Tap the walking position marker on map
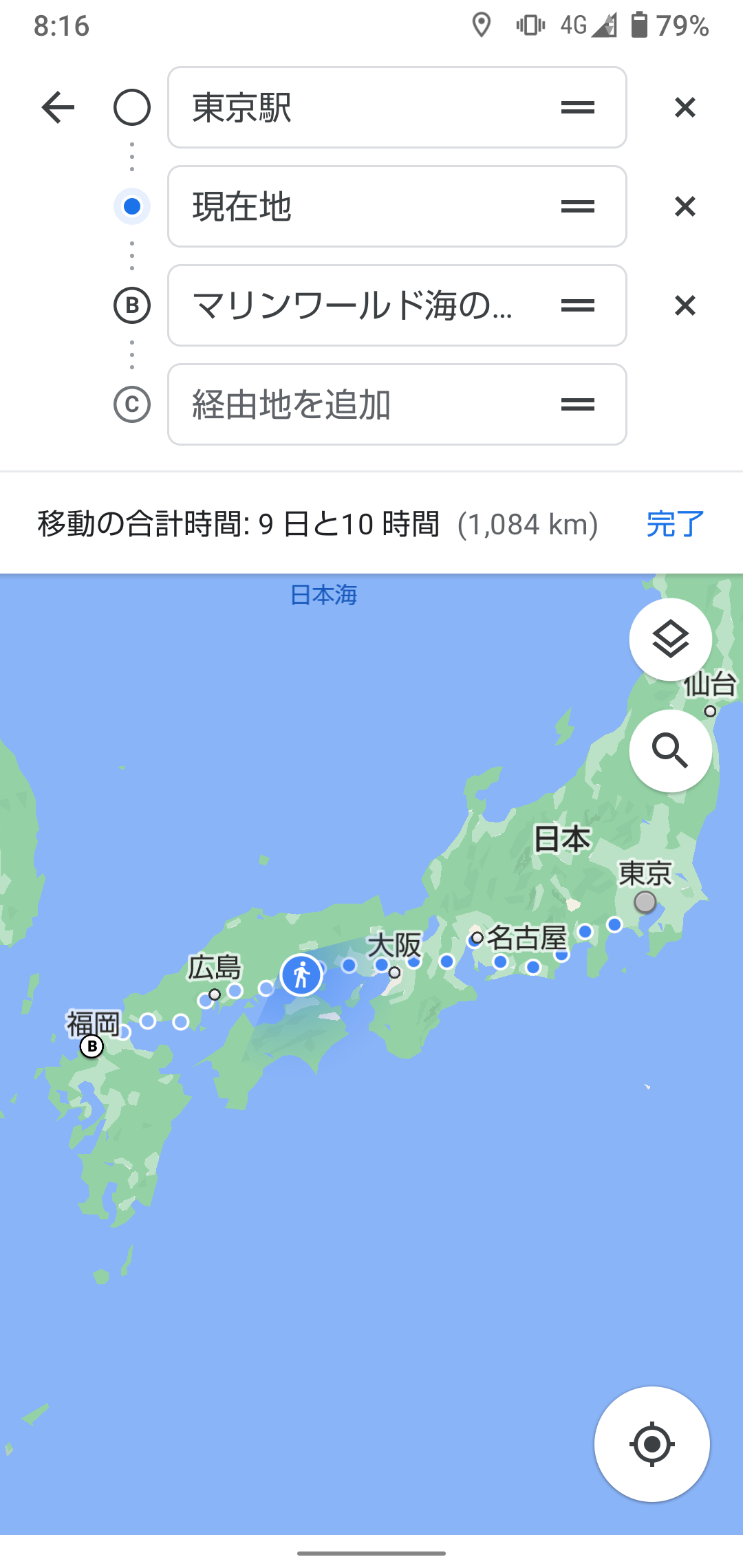Screen dimensions: 743x1568 click(301, 974)
